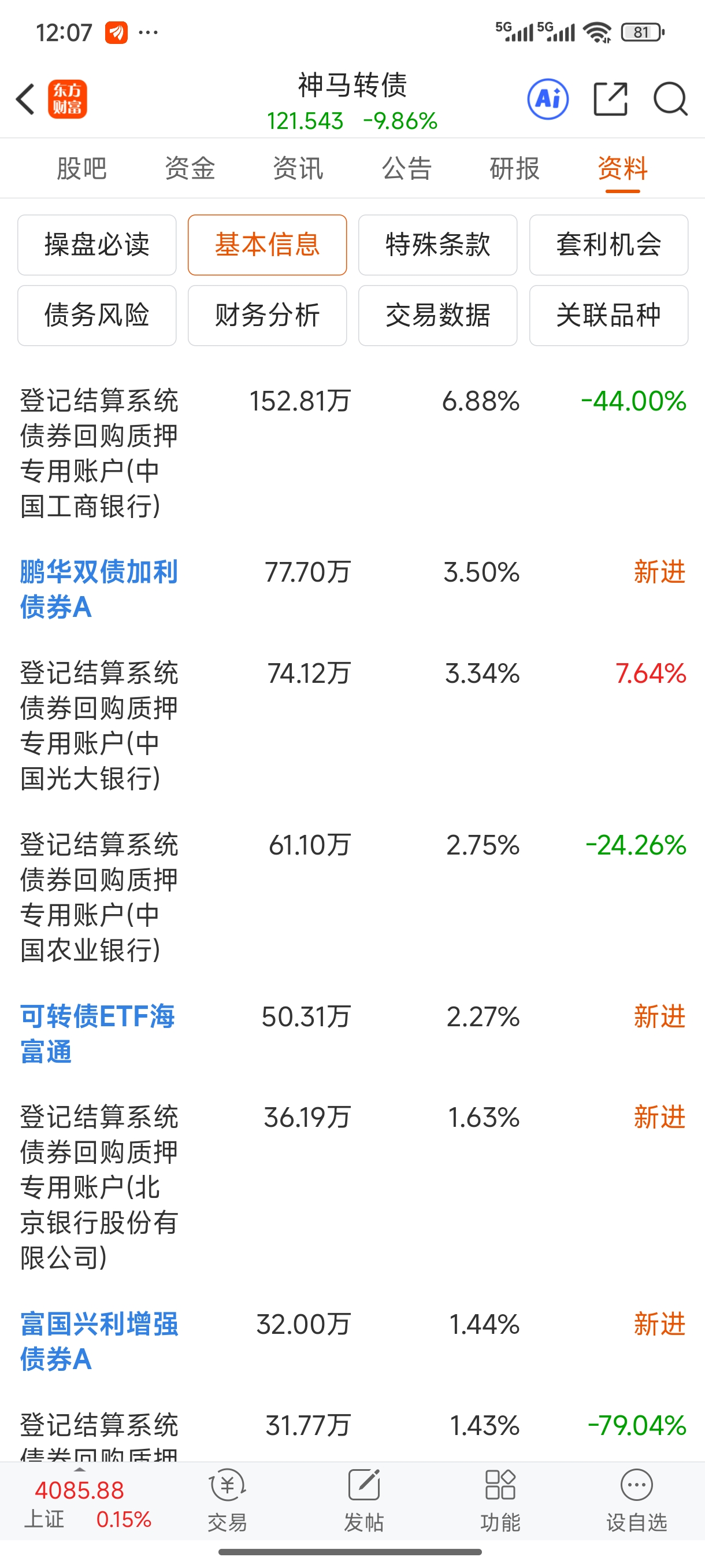Image resolution: width=705 pixels, height=1568 pixels.
Task: Open the AI assistant icon
Action: coord(547,99)
